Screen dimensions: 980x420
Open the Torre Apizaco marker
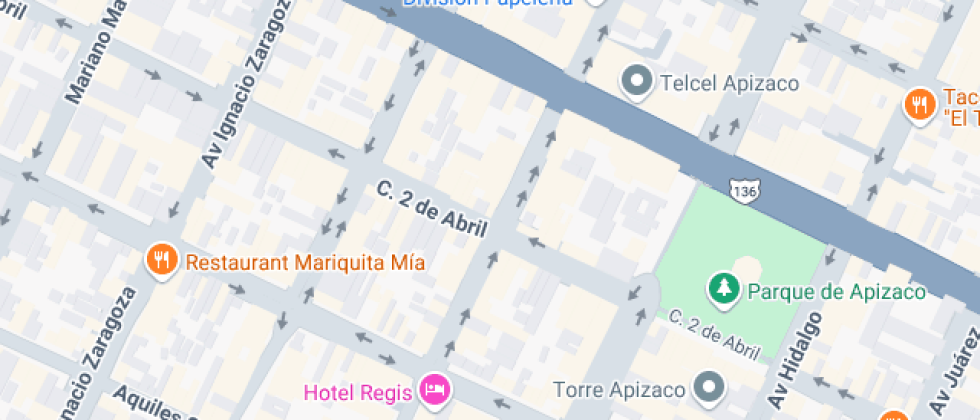[x=710, y=388]
